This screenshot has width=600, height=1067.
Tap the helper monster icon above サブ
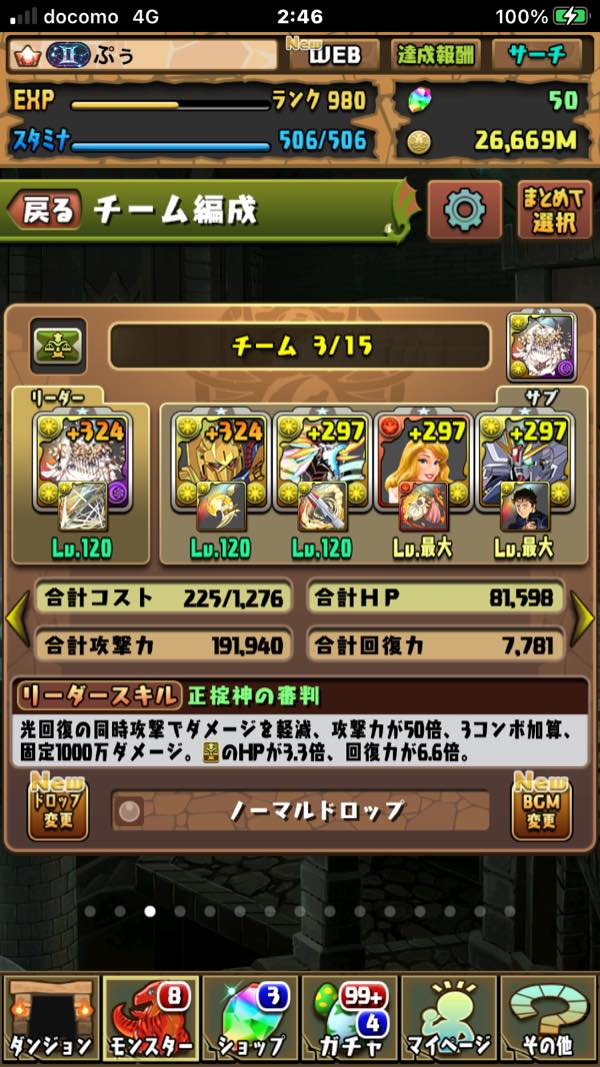(x=539, y=346)
